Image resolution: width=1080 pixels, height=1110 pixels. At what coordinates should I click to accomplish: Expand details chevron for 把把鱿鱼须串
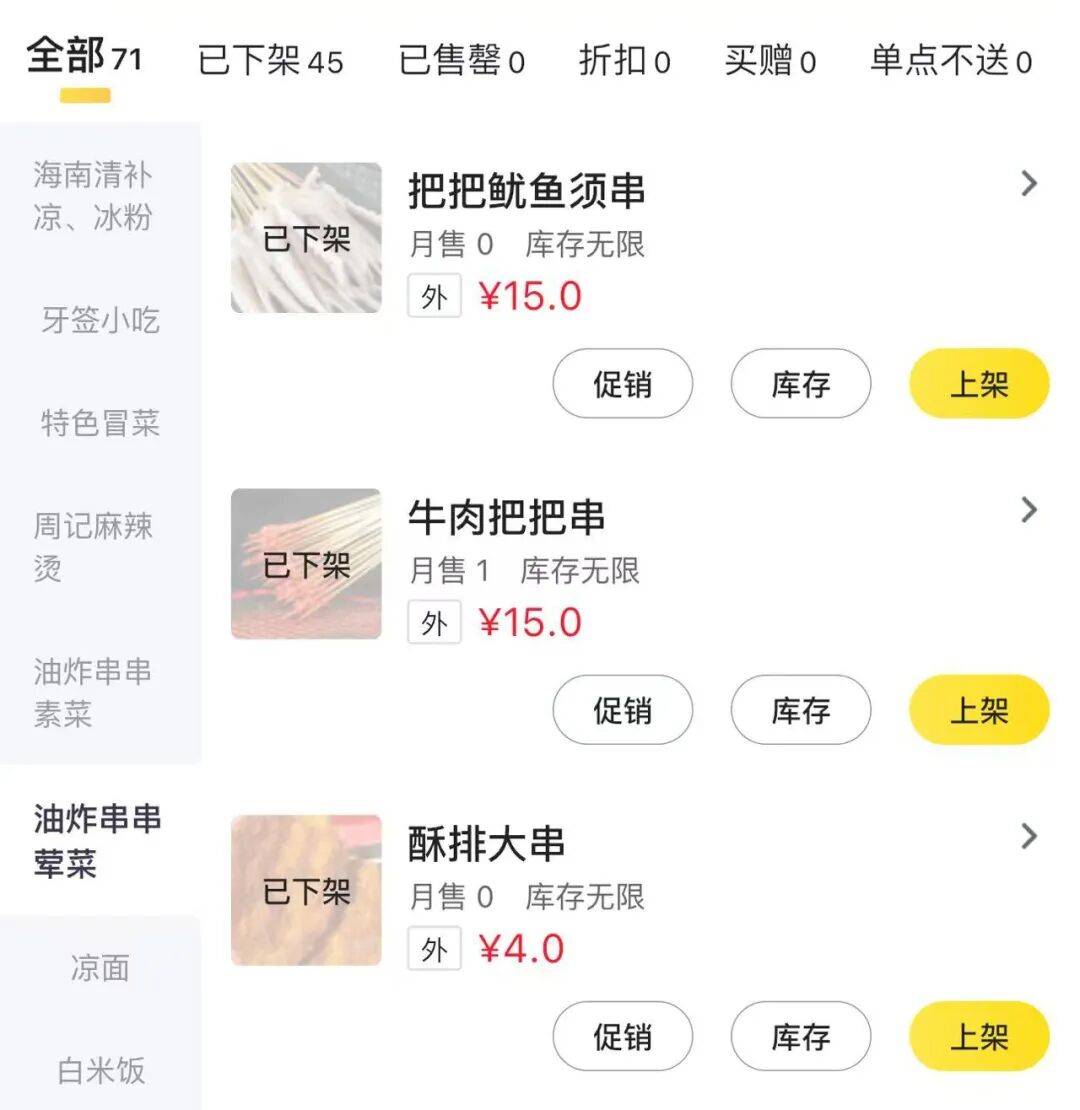point(1029,184)
